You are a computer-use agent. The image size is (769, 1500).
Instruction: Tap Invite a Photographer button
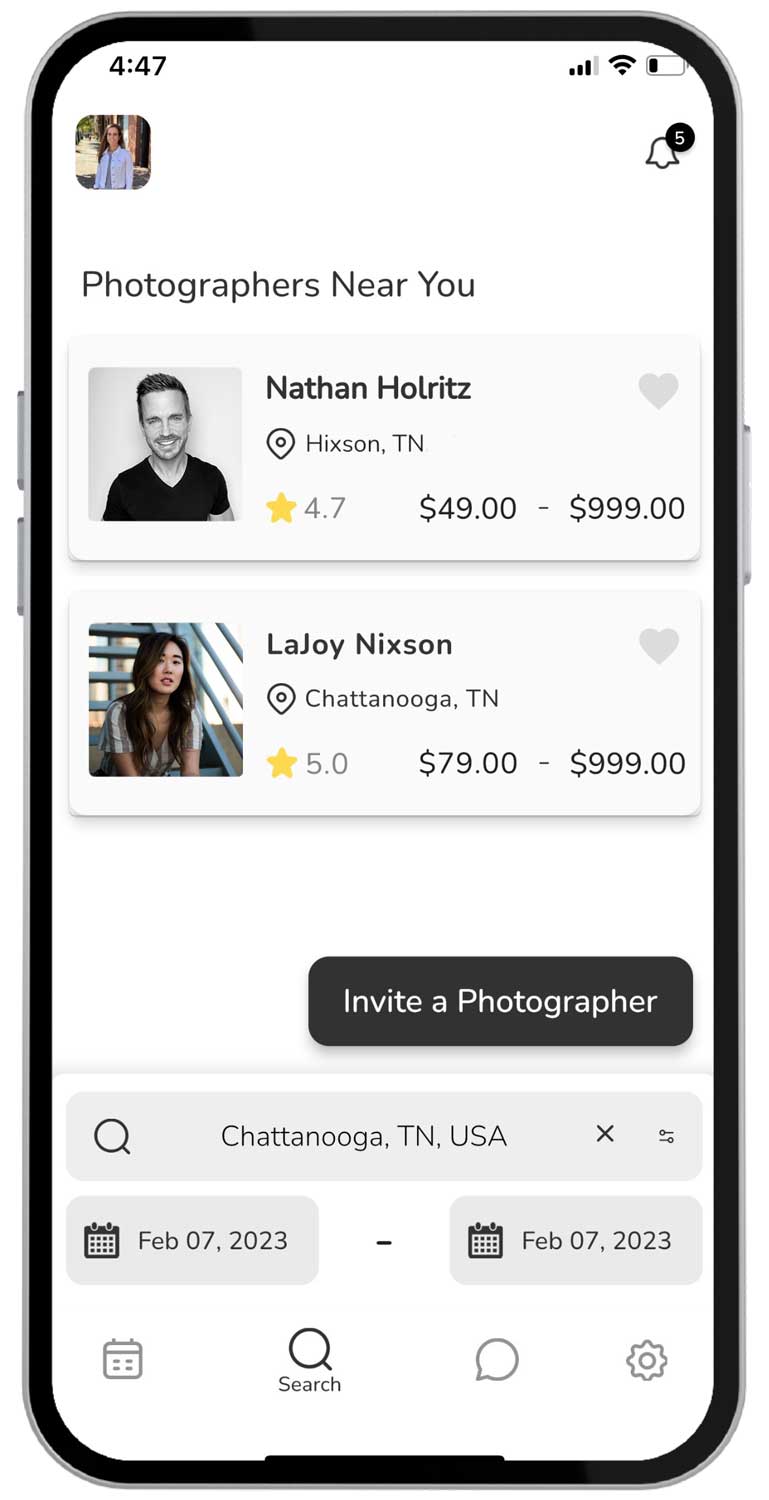point(500,1001)
